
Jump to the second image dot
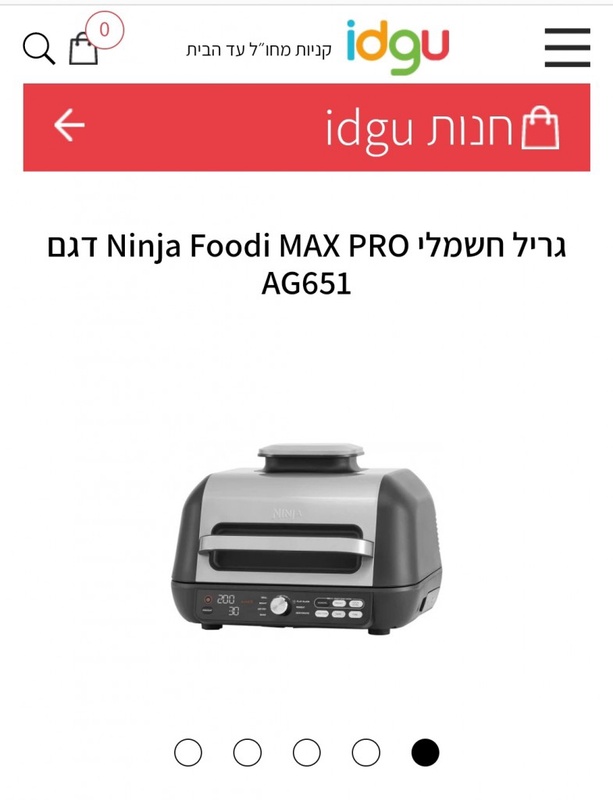(247, 752)
